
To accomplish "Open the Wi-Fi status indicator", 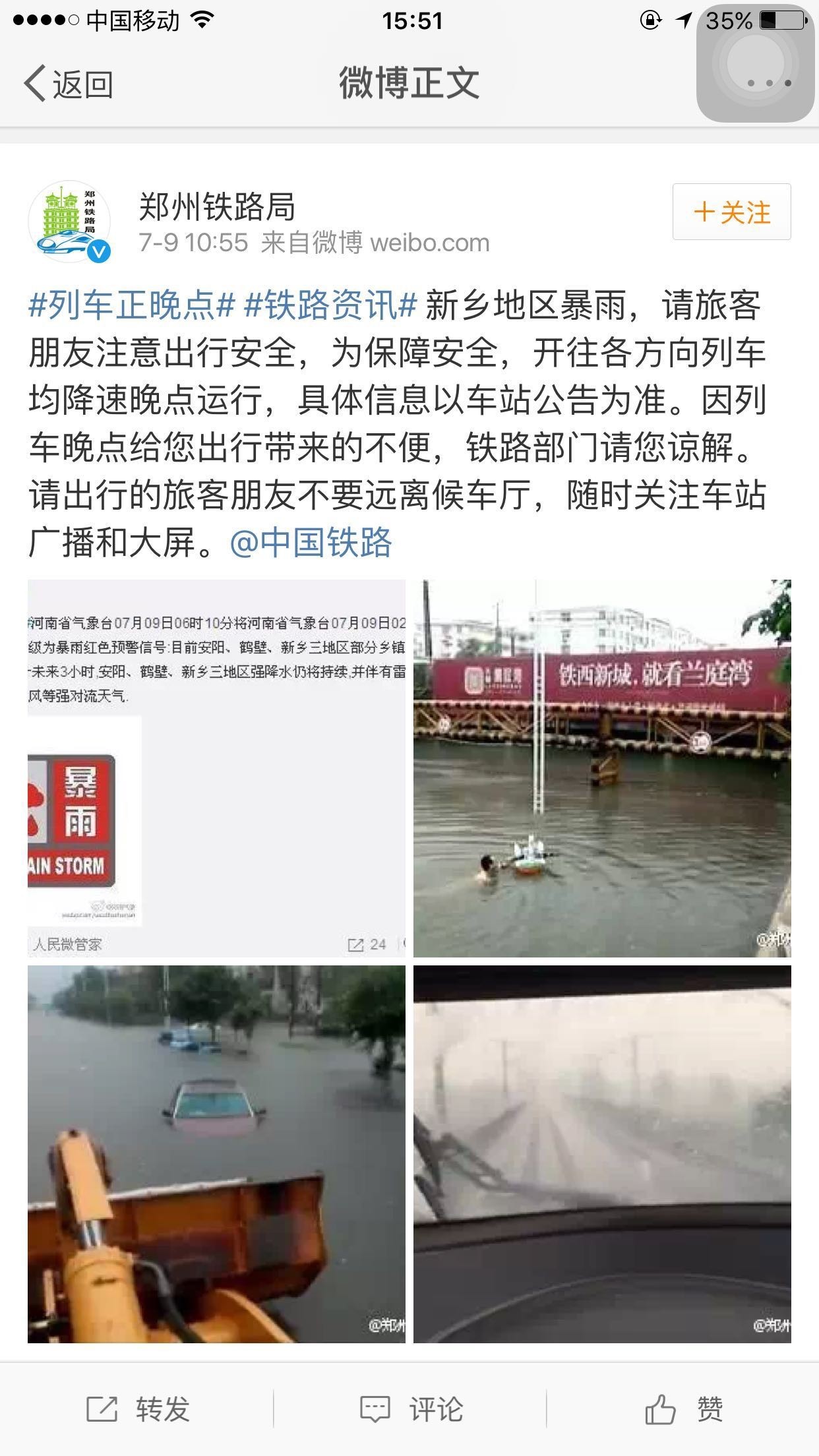I will (x=201, y=20).
